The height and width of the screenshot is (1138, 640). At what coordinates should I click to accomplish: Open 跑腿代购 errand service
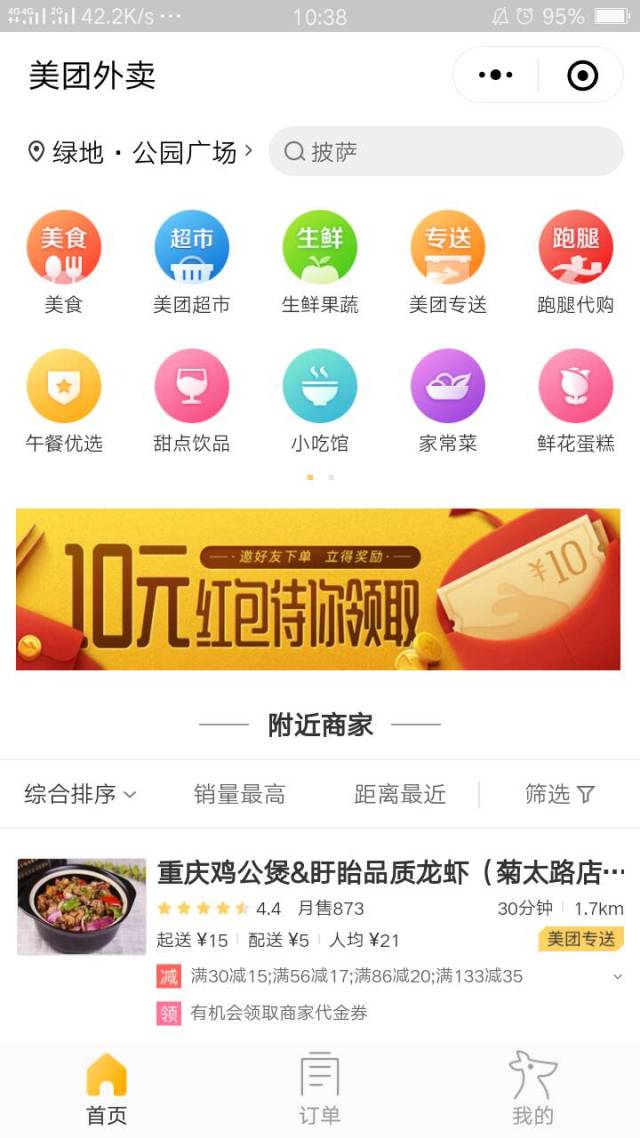(x=575, y=262)
